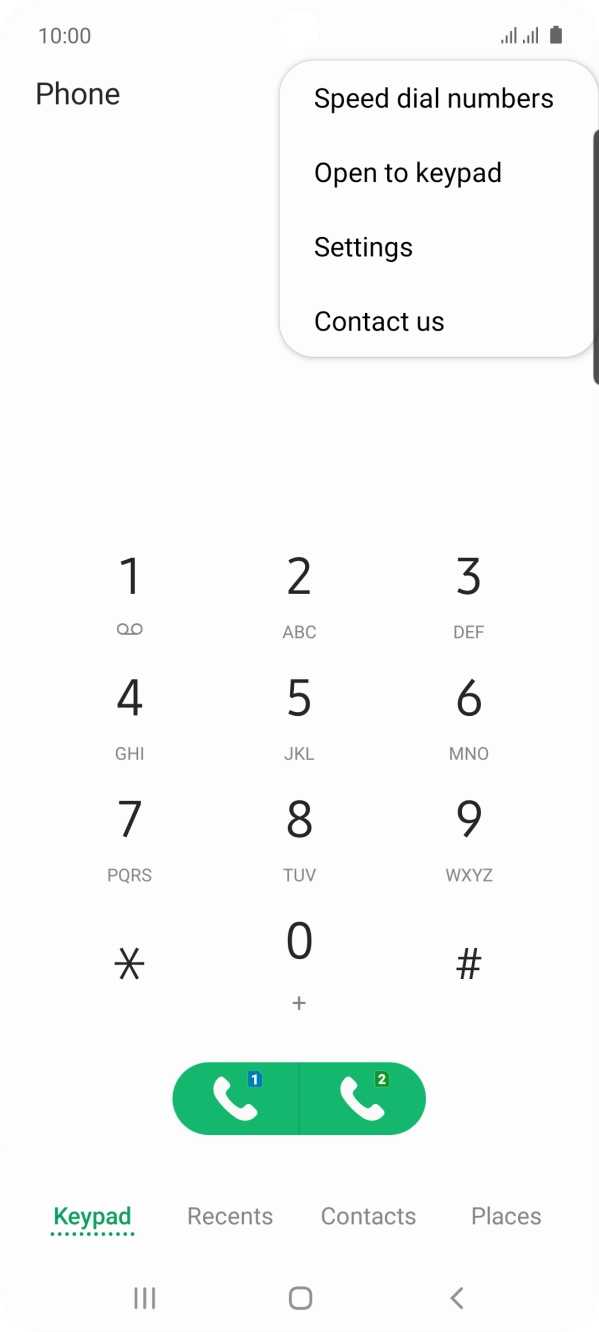
Task: Switch to the Recents tab
Action: [230, 1216]
